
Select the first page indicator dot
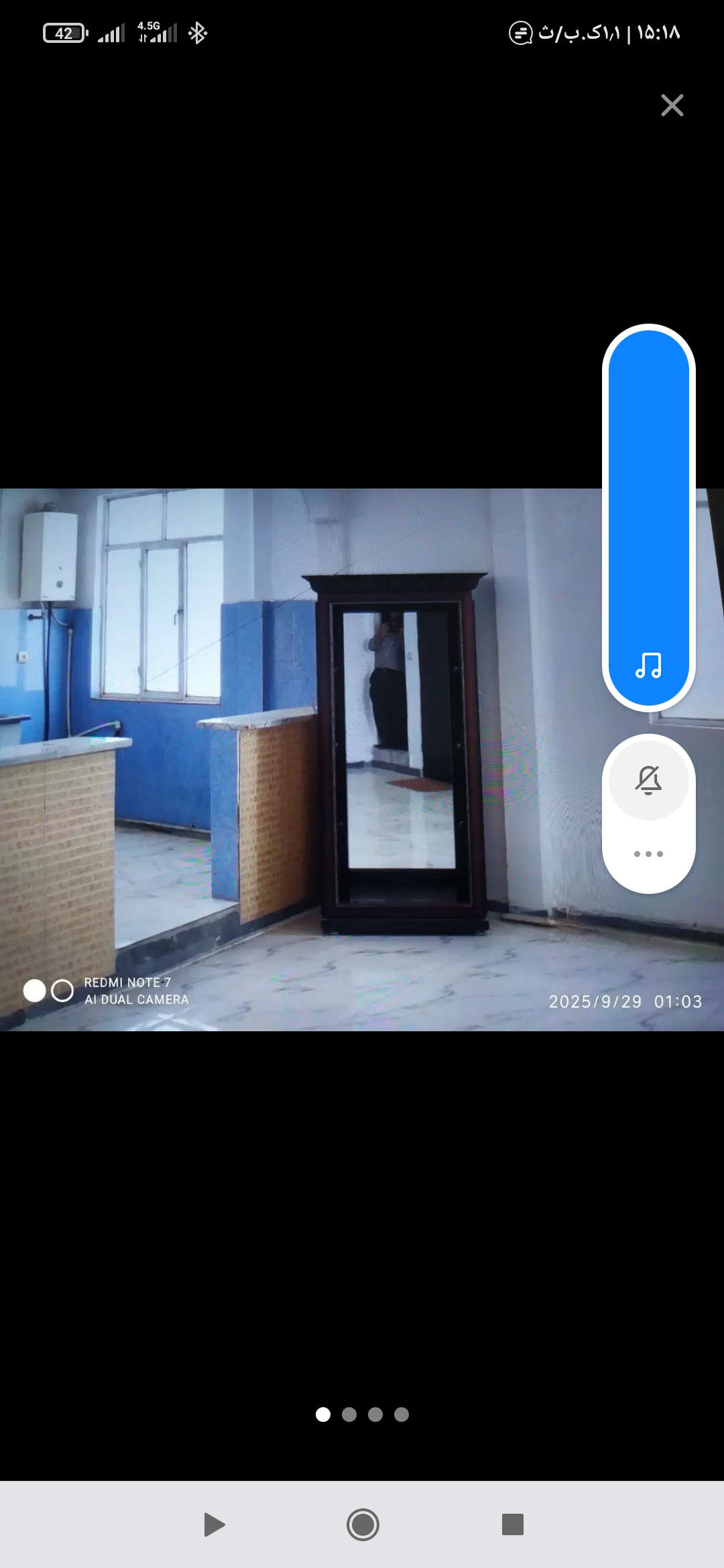tap(324, 1415)
